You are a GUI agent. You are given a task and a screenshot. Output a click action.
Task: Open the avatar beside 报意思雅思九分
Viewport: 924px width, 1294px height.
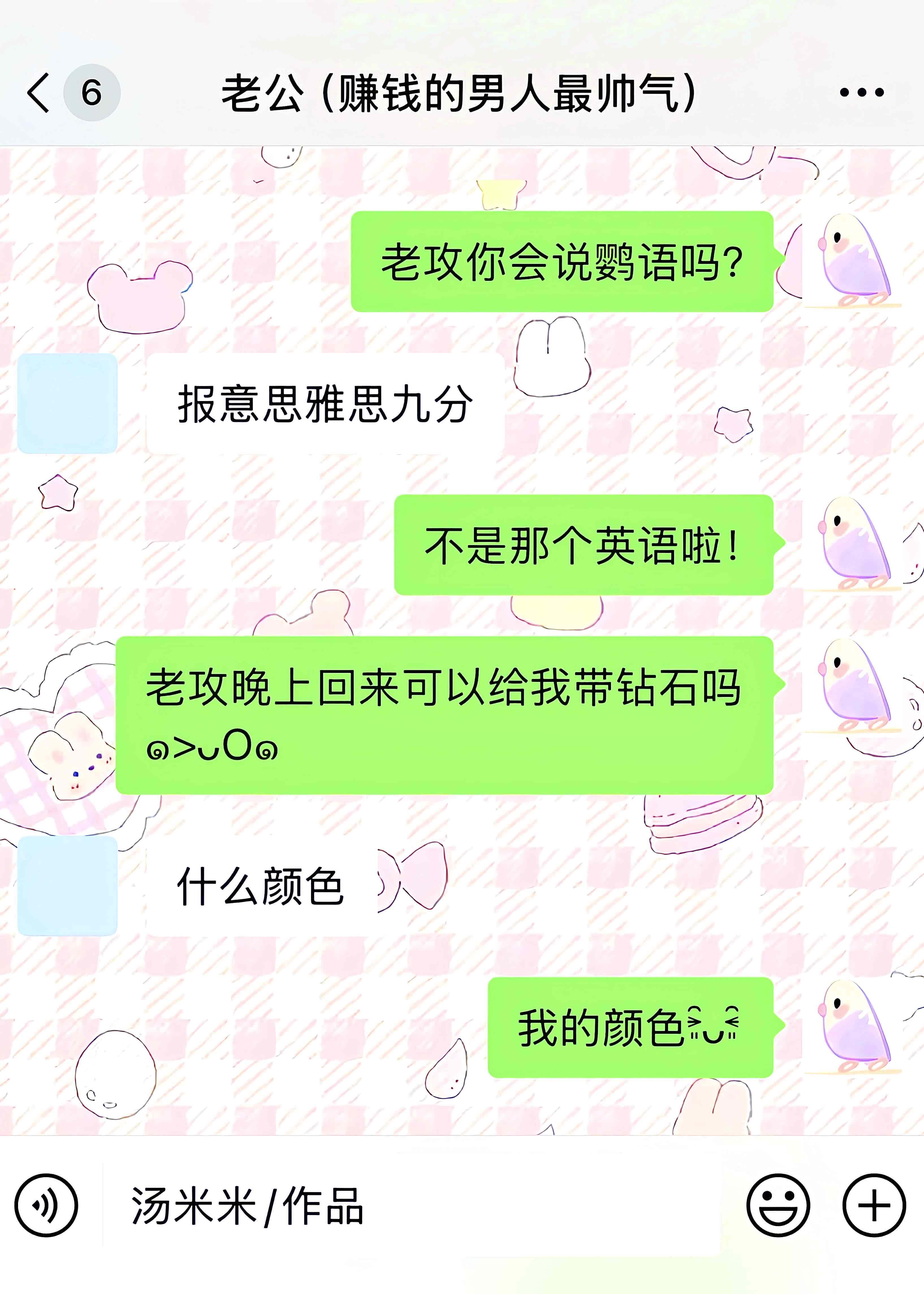67,403
